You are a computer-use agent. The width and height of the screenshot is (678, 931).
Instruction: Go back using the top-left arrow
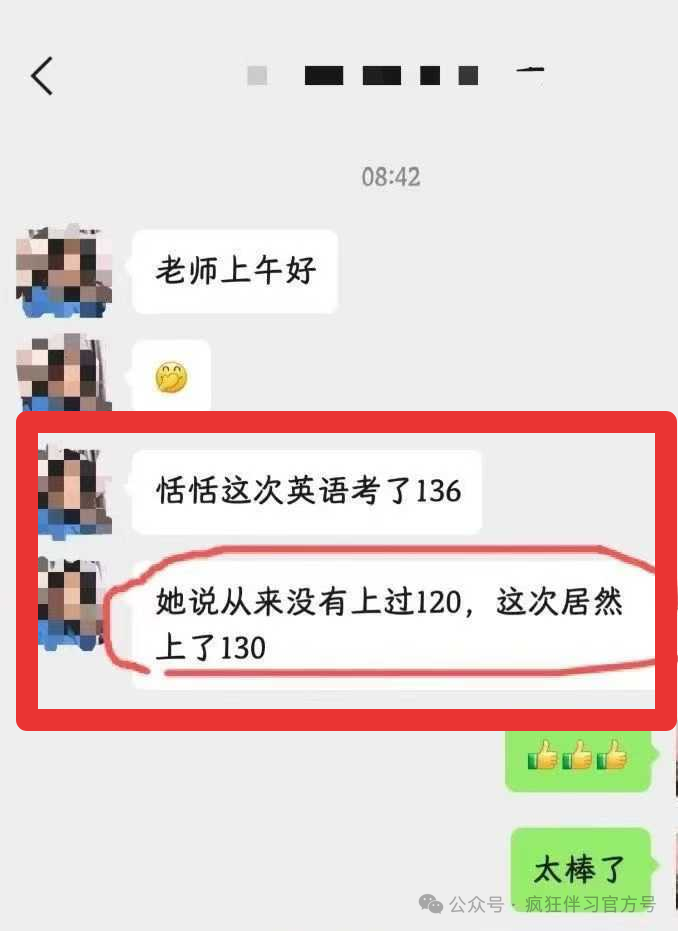tap(42, 76)
